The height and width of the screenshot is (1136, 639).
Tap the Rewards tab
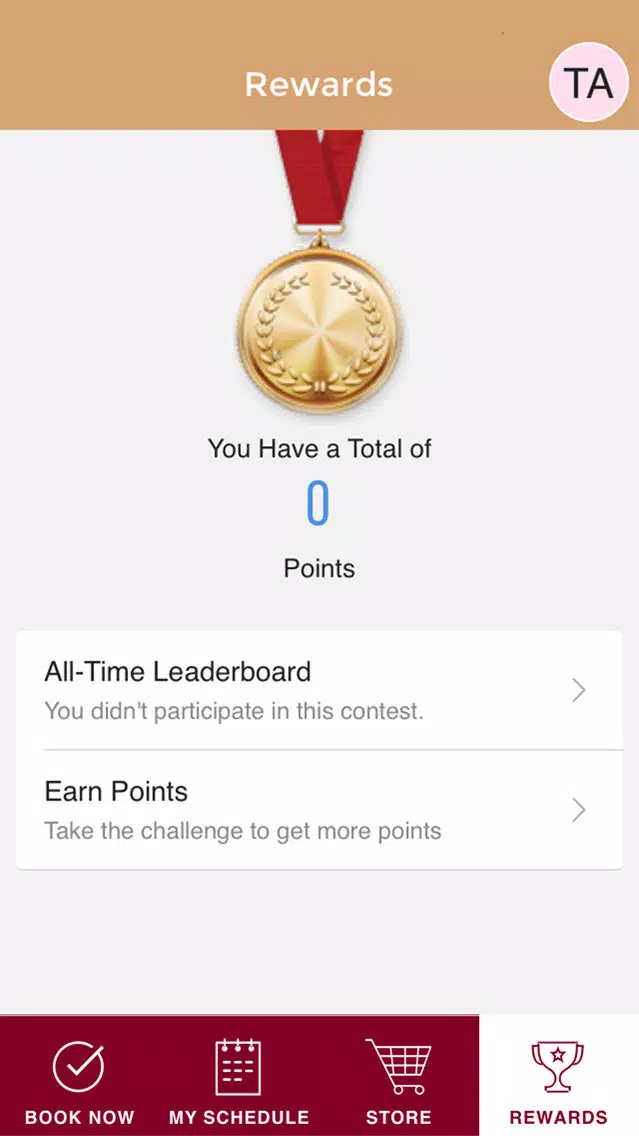[559, 1076]
